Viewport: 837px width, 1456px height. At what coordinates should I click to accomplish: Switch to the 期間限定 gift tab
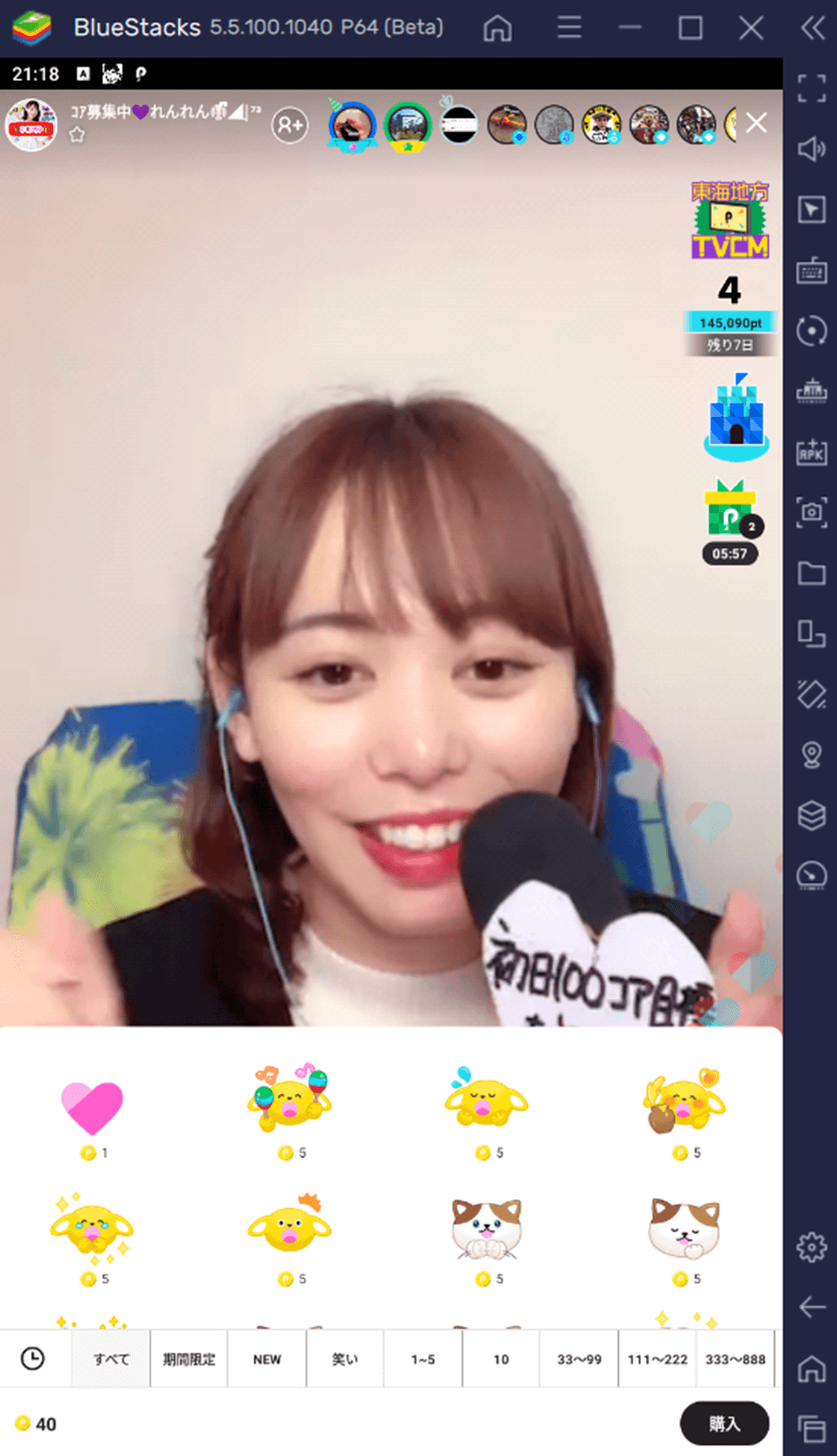(189, 1359)
